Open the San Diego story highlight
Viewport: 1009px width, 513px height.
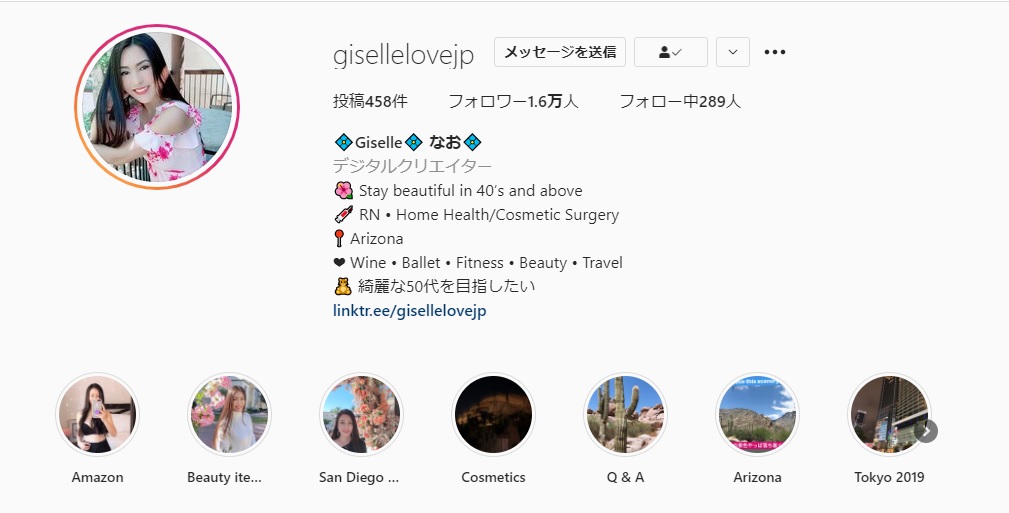[x=360, y=414]
